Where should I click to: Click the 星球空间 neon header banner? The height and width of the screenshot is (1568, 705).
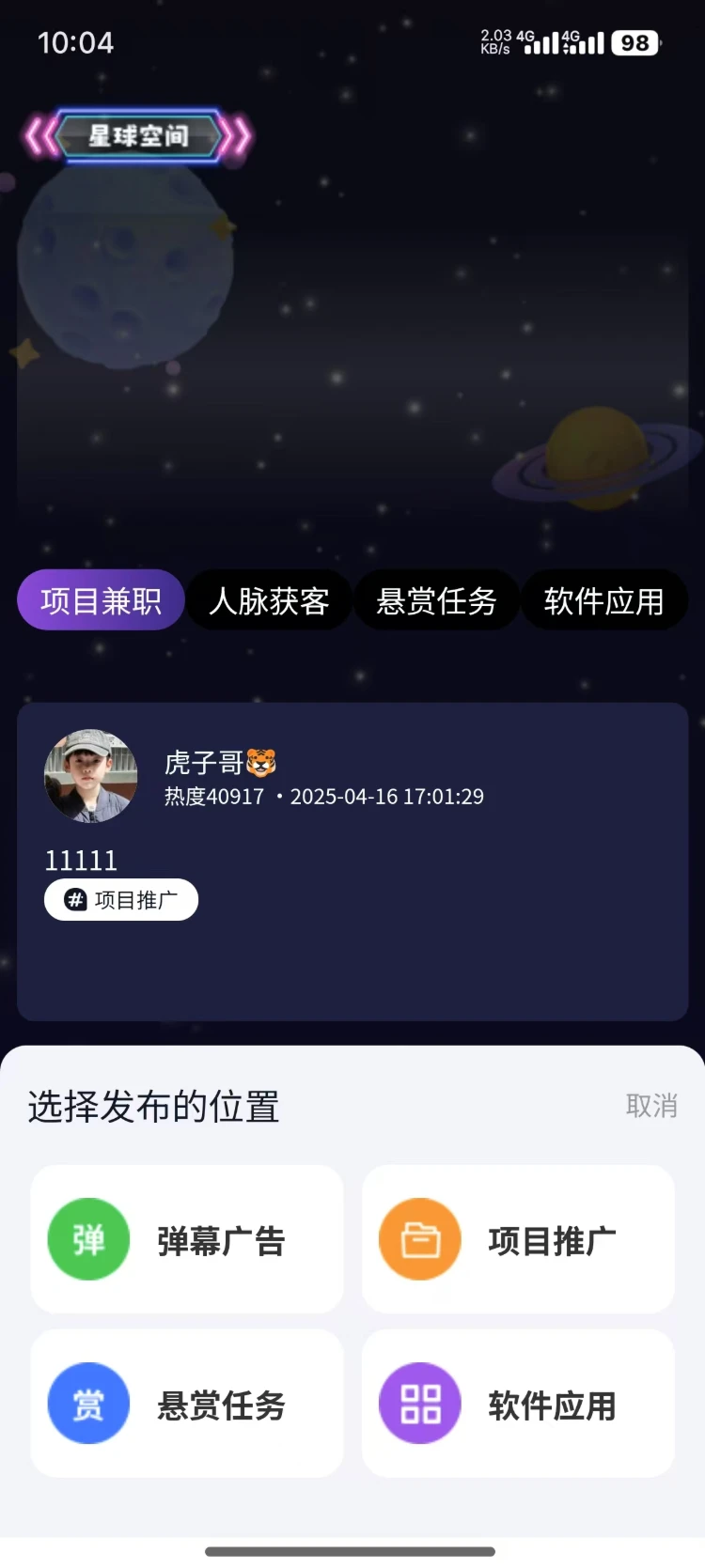tap(136, 134)
